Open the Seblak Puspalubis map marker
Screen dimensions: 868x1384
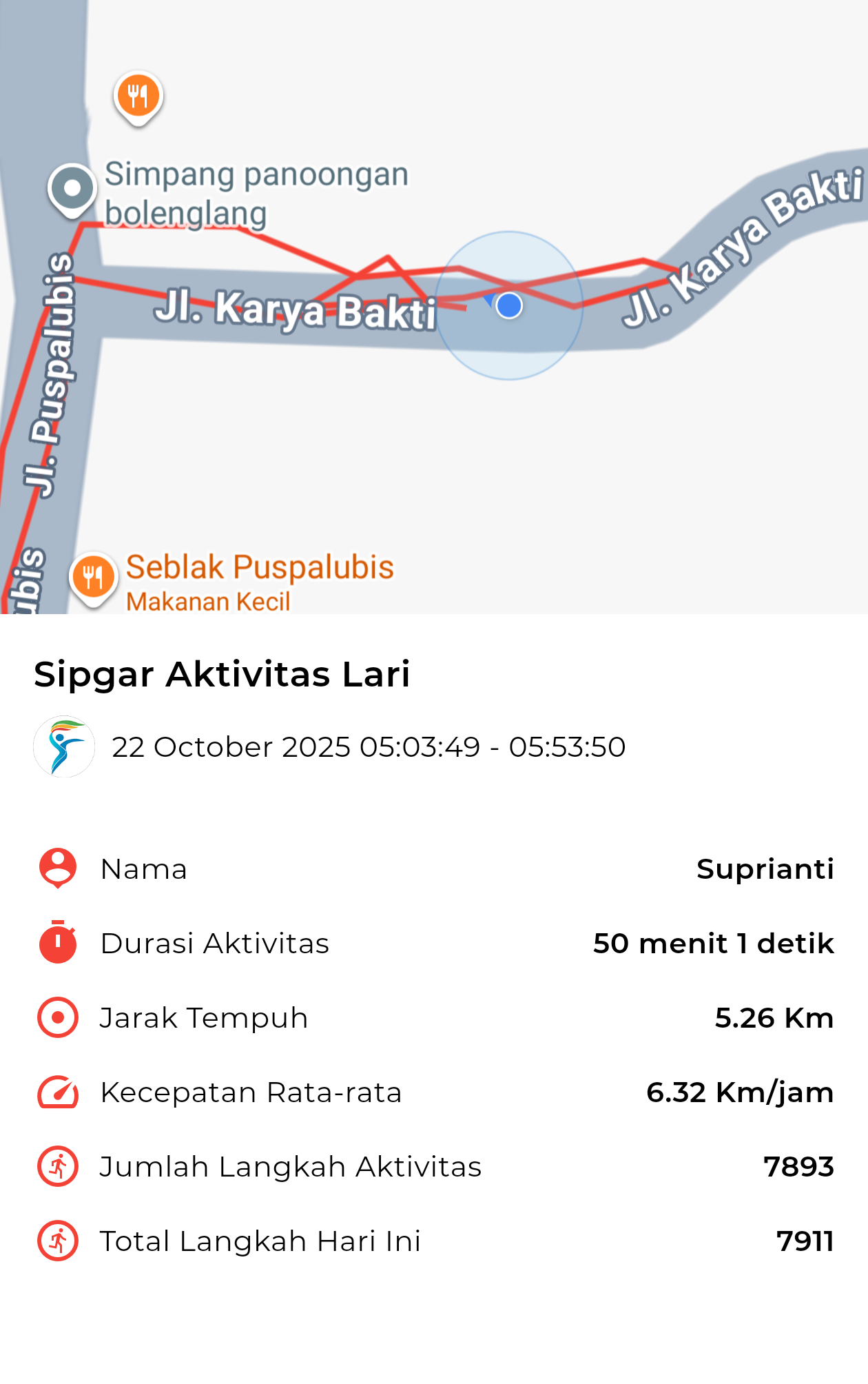point(93,576)
